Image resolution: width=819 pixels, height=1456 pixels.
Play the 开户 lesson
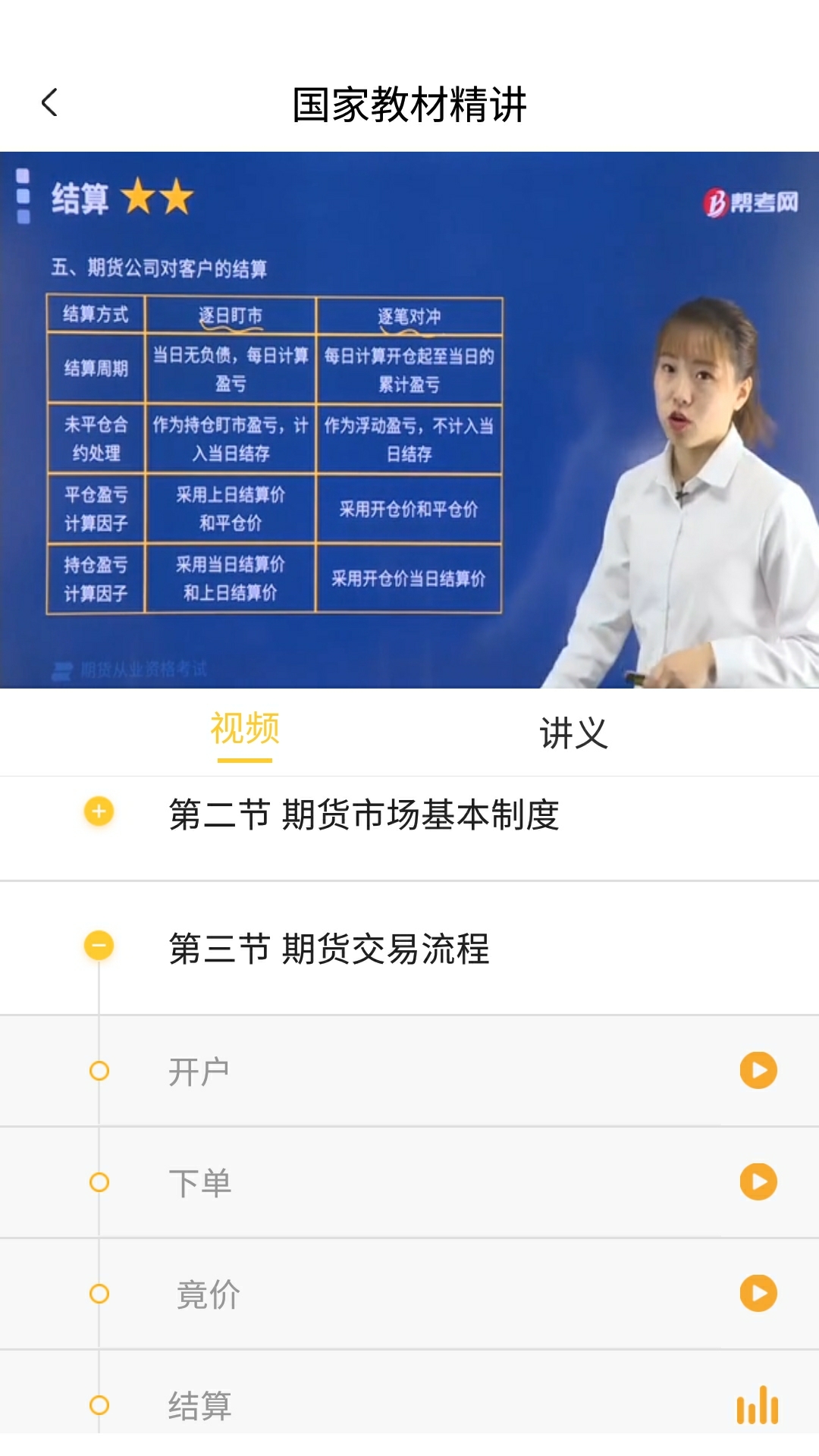point(758,1070)
